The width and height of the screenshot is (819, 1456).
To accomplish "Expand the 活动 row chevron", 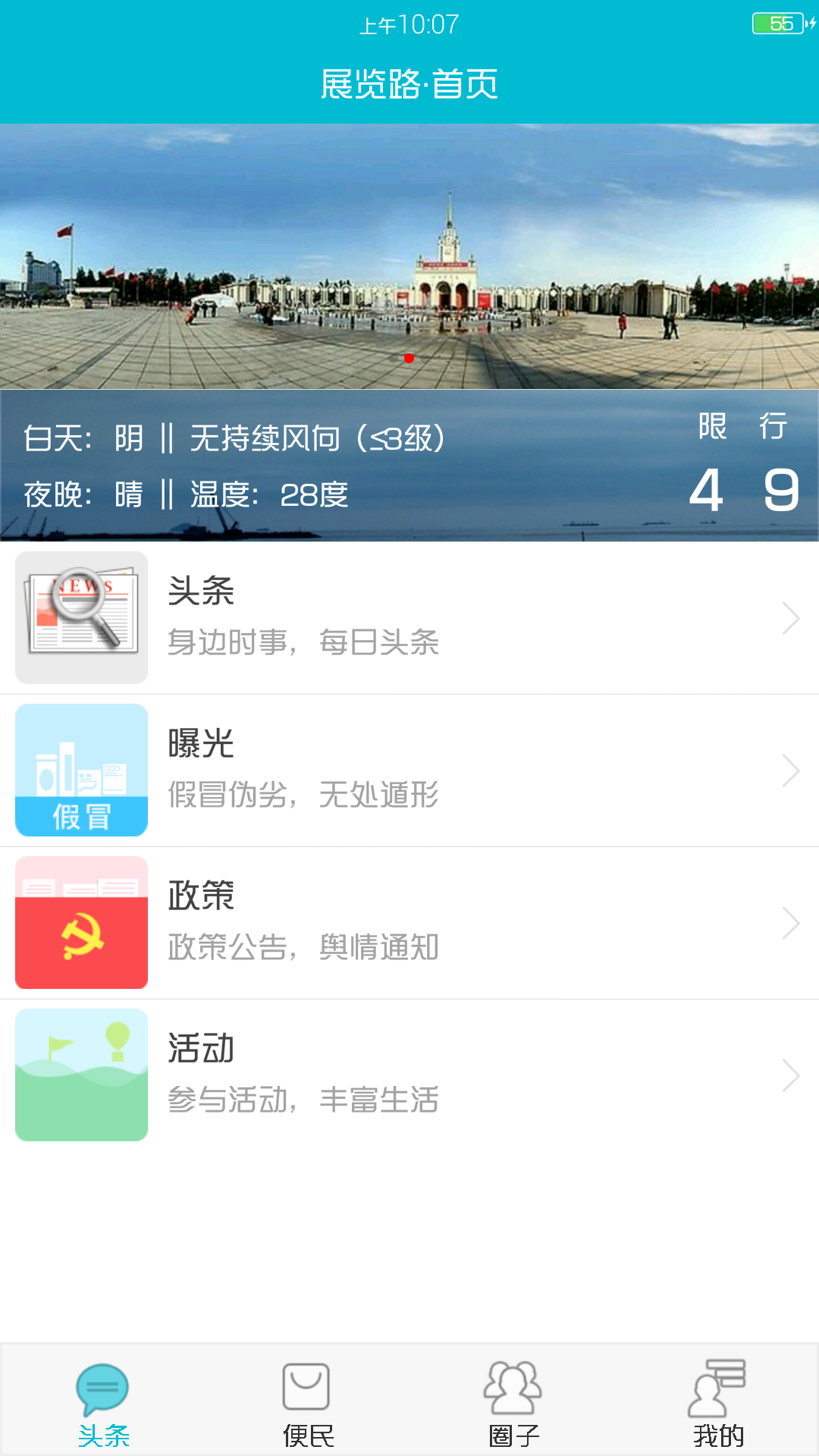I will tap(791, 1075).
